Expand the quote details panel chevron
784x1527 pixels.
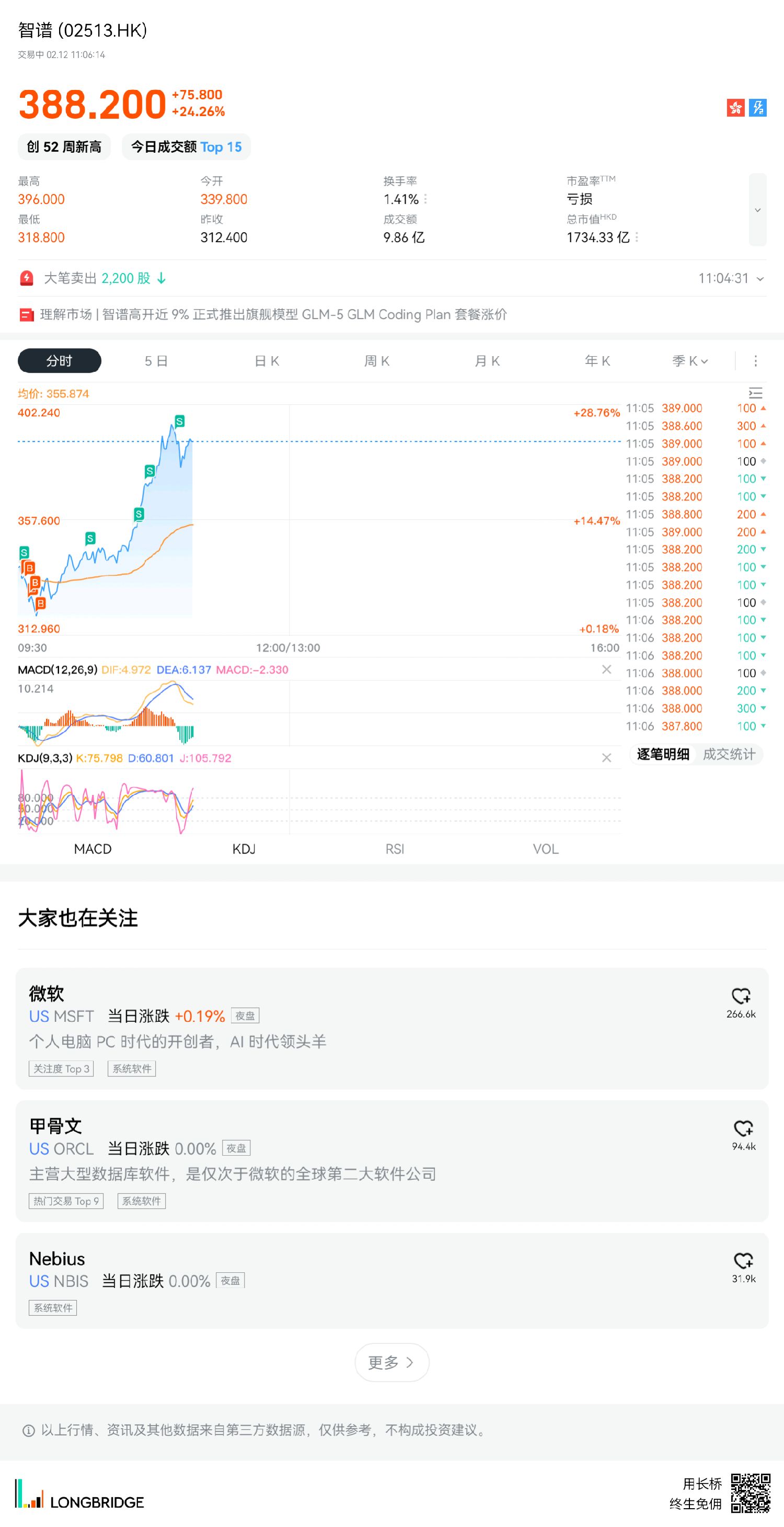pyautogui.click(x=757, y=210)
